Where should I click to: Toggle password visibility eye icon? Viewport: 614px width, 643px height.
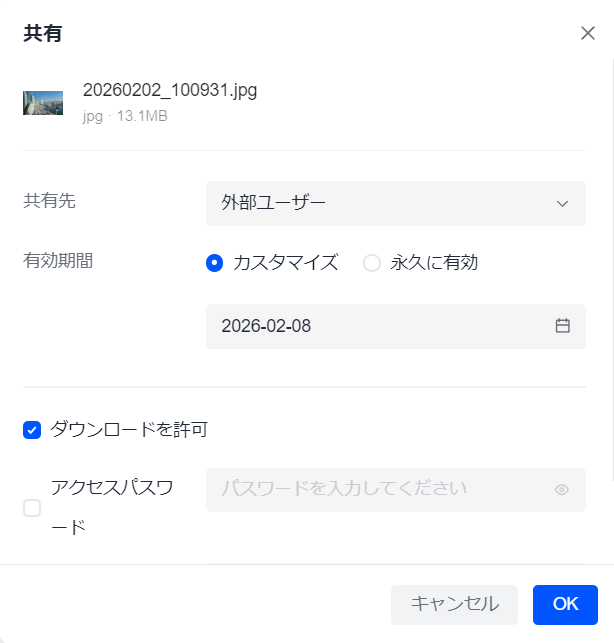(562, 490)
